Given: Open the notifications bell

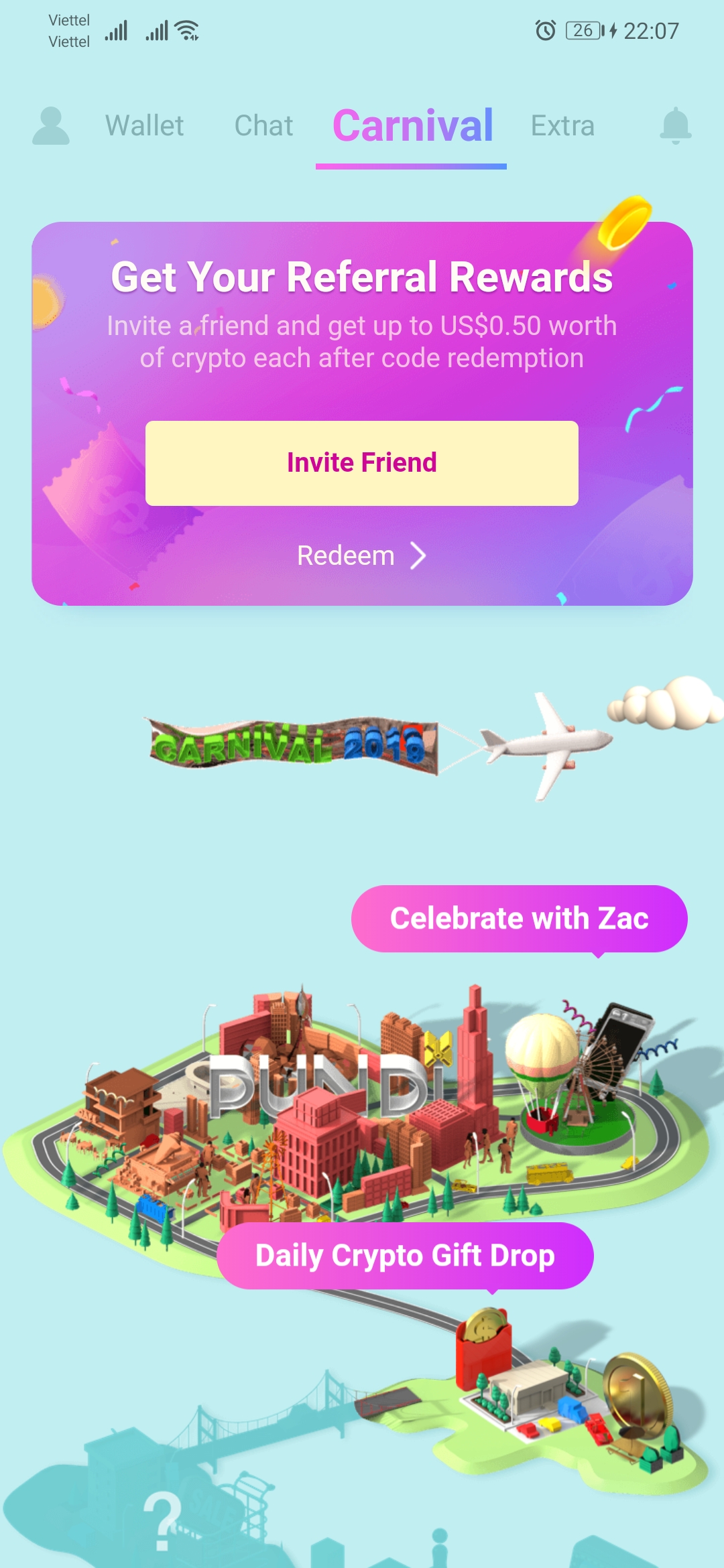Looking at the screenshot, I should click(x=675, y=125).
